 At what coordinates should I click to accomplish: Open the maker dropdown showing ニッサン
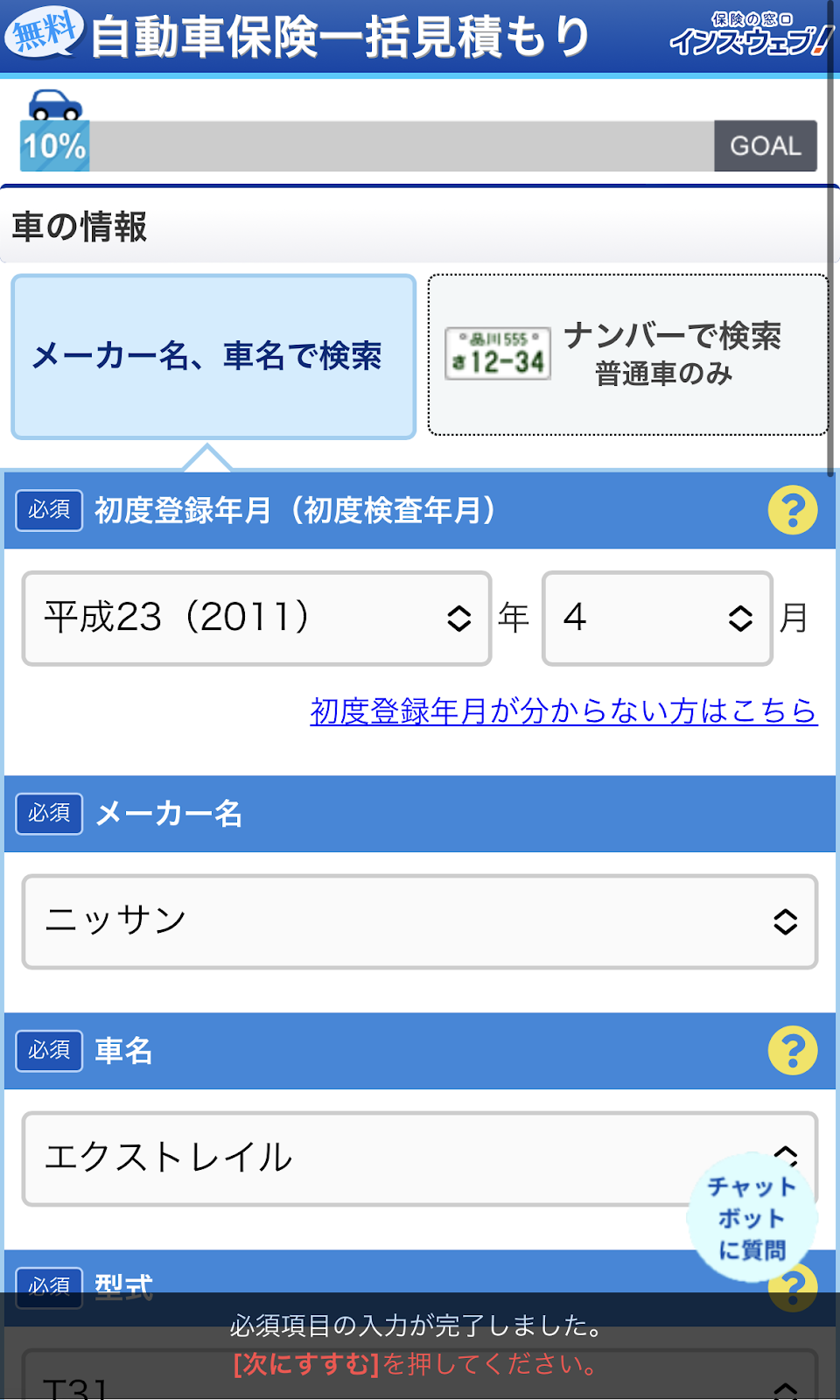pos(420,921)
